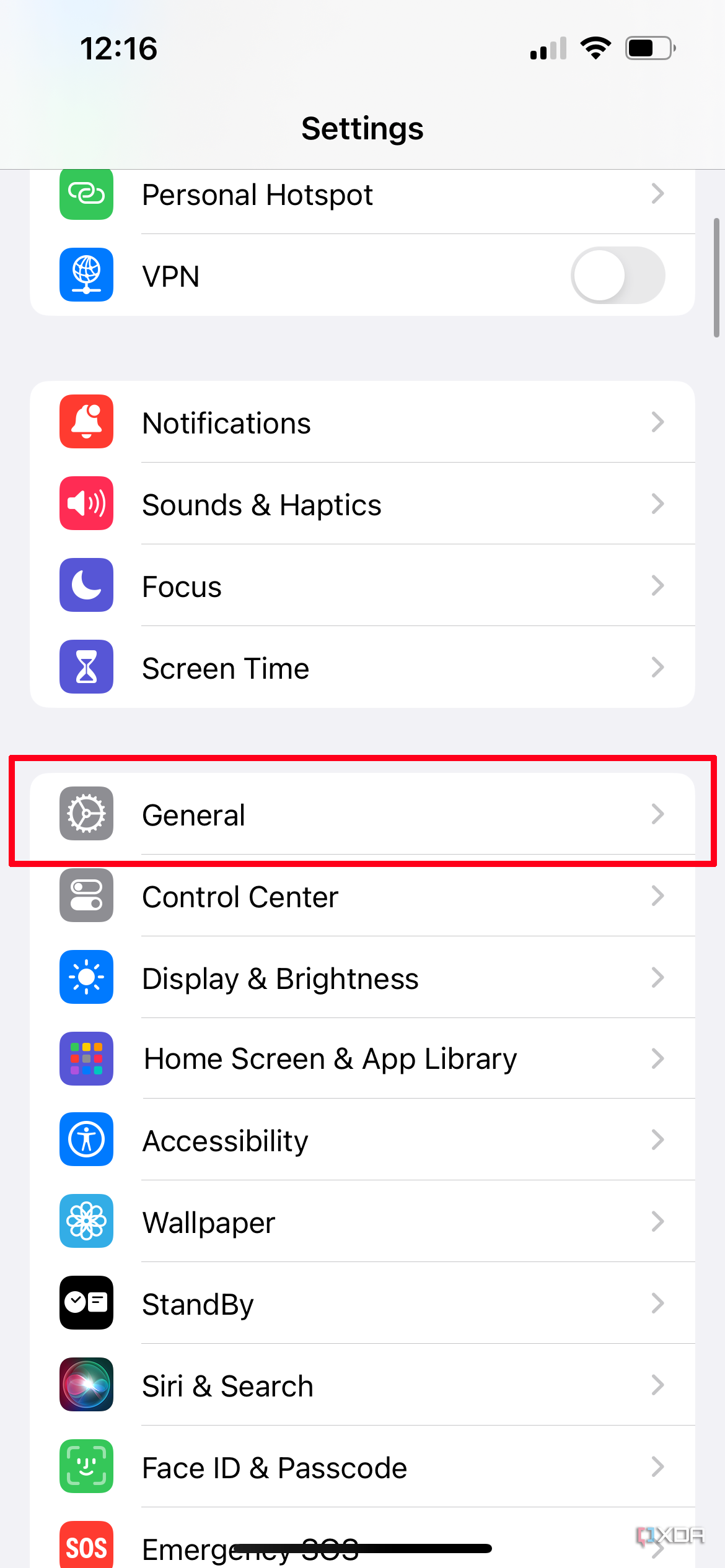Expand Home Screen & App Library via chevron

[658, 1058]
